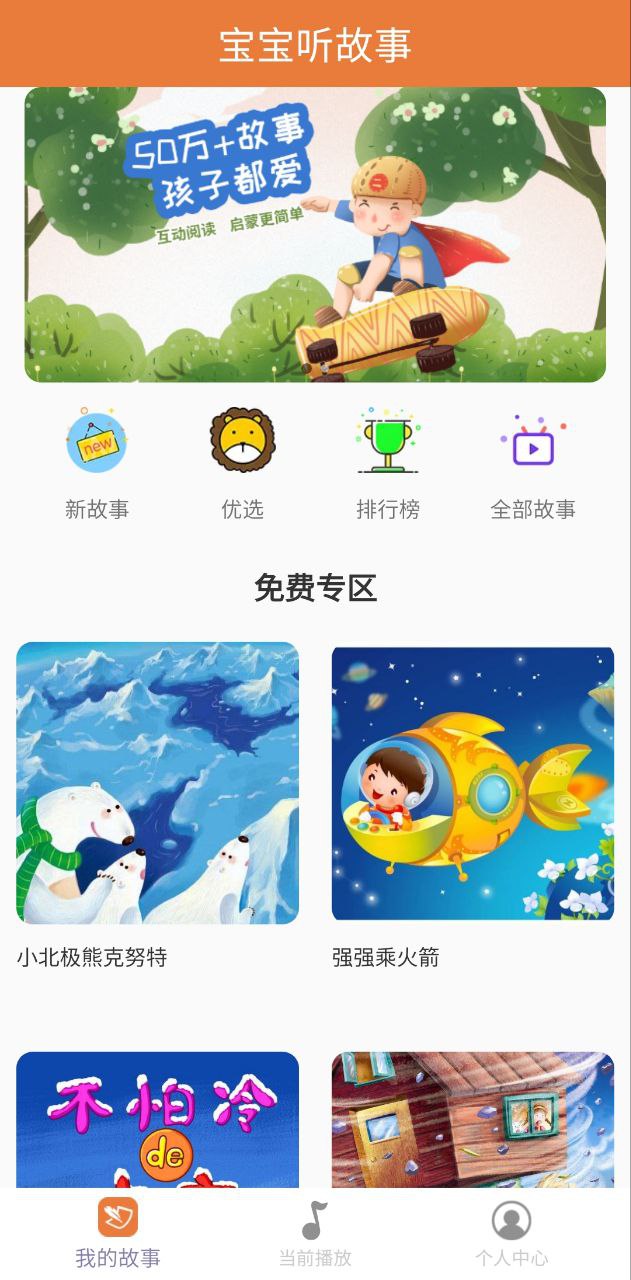This screenshot has width=631, height=1280.
Task: Switch to the 我的故事 tab
Action: click(x=118, y=1233)
